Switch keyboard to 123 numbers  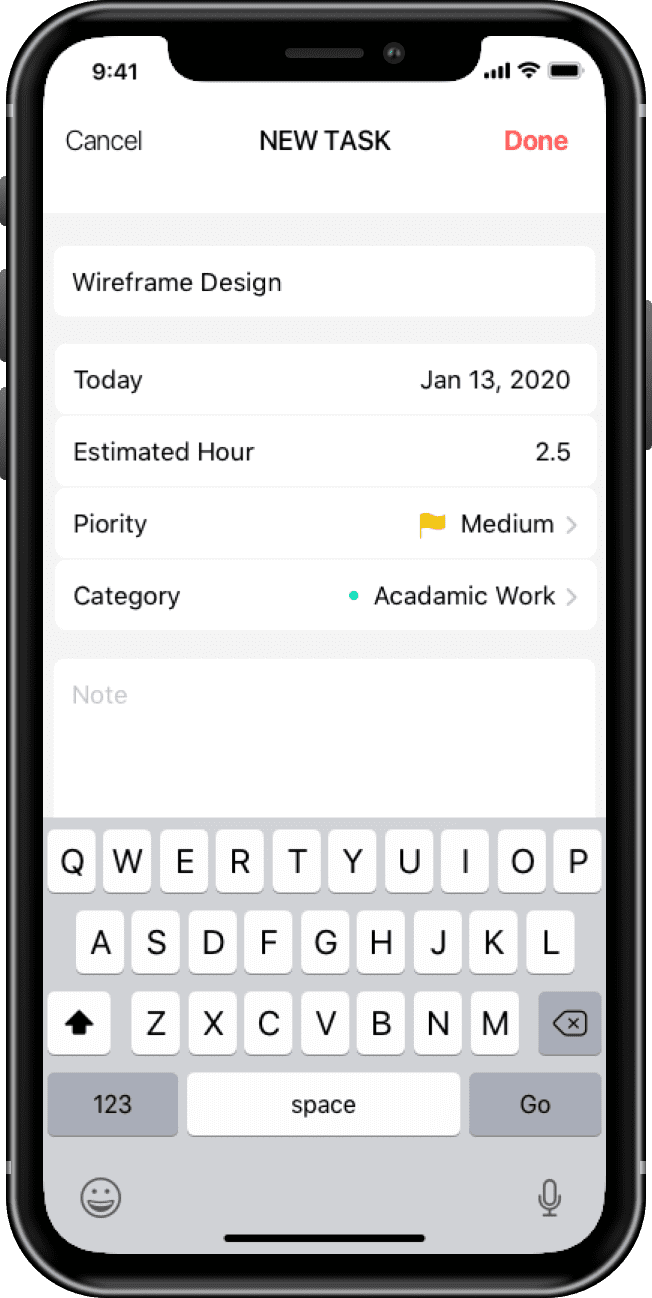pyautogui.click(x=112, y=1104)
